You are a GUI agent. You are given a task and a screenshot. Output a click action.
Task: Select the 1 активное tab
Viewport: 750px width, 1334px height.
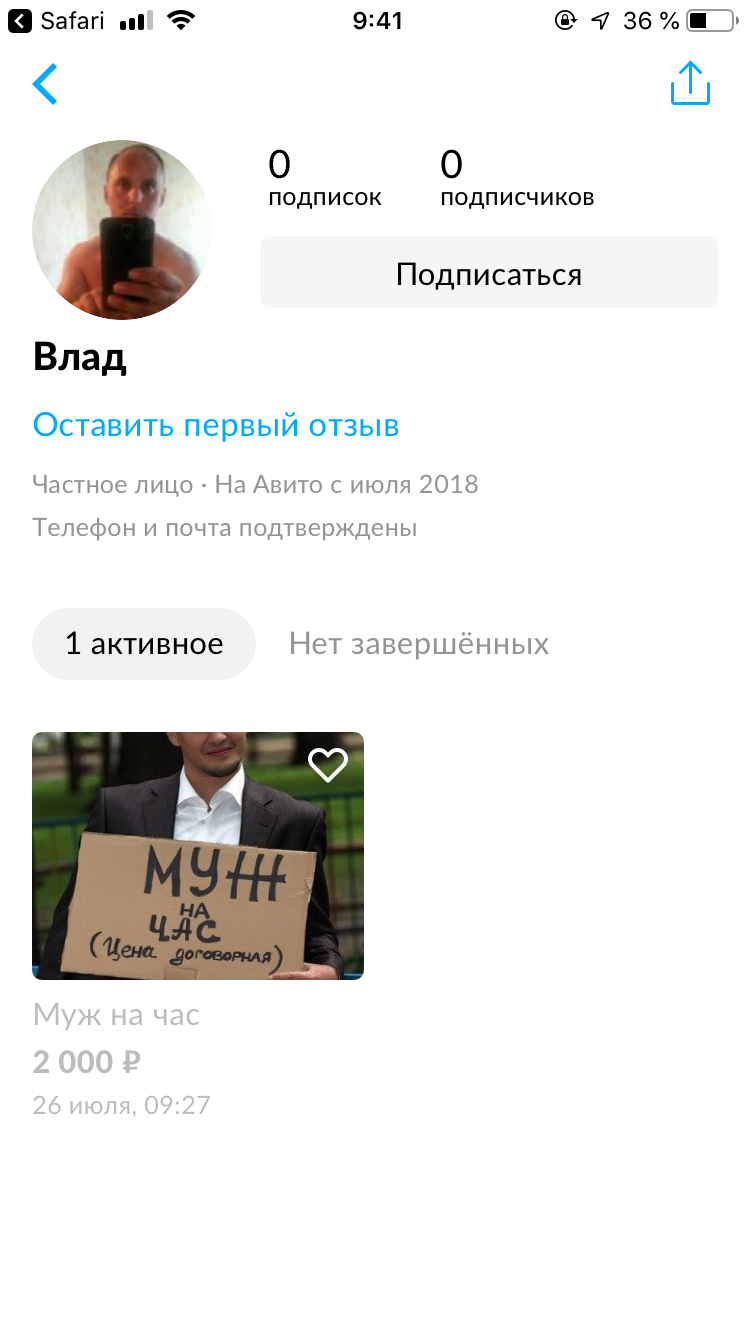pyautogui.click(x=144, y=643)
